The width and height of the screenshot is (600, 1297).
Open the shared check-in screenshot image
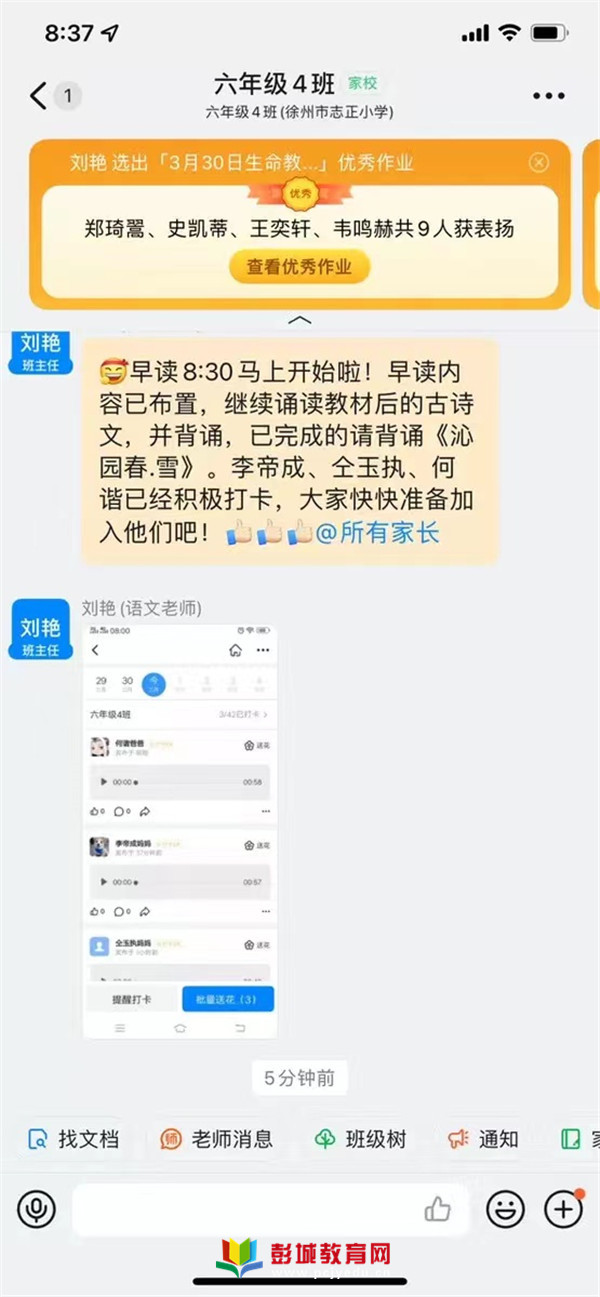pos(180,830)
